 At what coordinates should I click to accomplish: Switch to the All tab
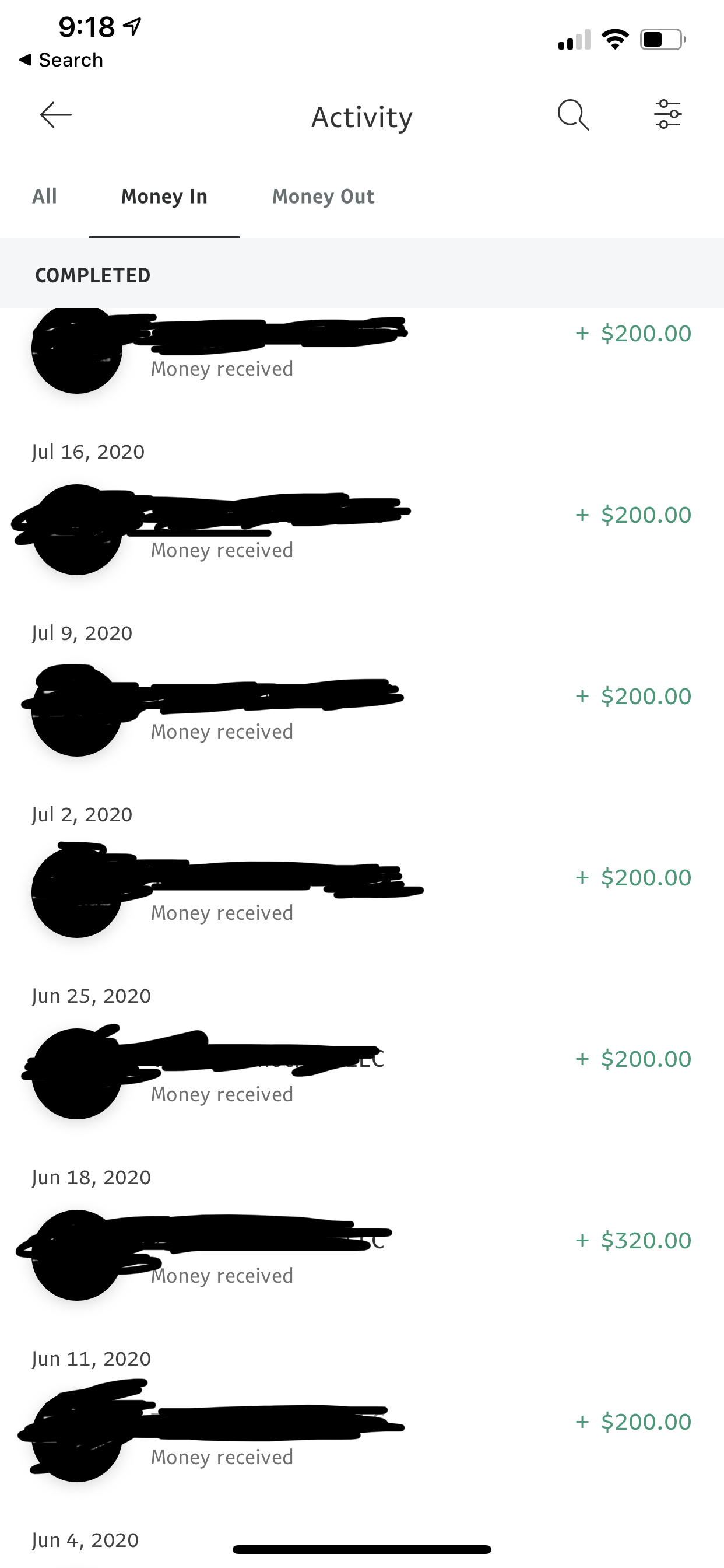click(x=44, y=197)
